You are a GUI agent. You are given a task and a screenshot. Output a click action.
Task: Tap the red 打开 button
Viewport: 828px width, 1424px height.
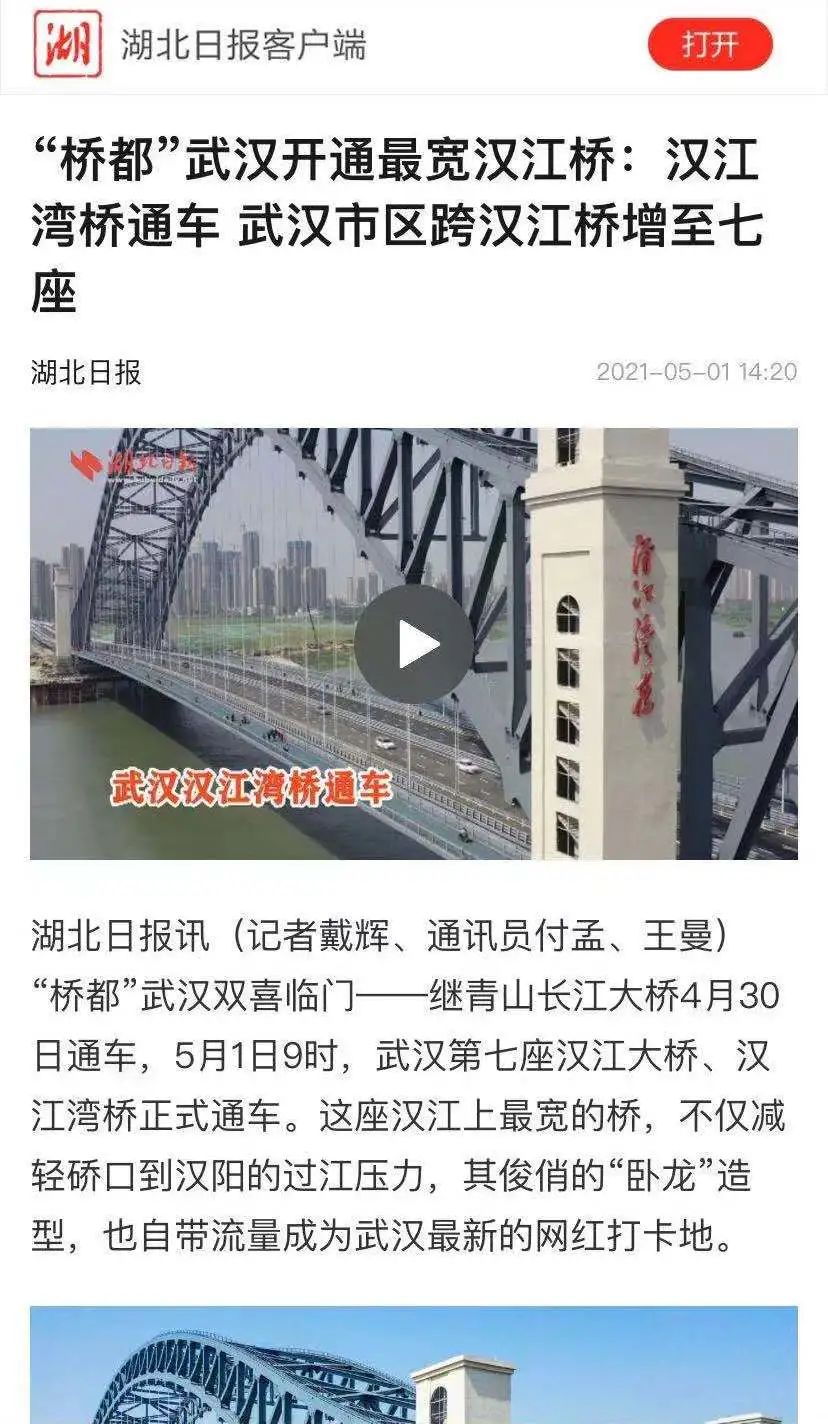pos(710,45)
